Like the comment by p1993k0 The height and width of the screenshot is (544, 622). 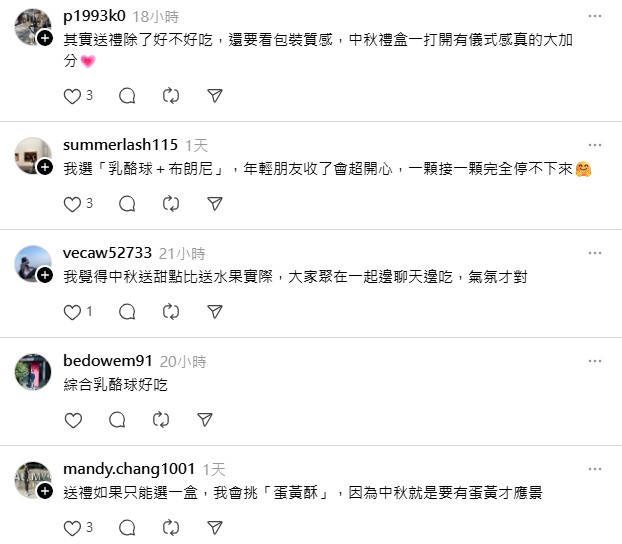(x=72, y=96)
